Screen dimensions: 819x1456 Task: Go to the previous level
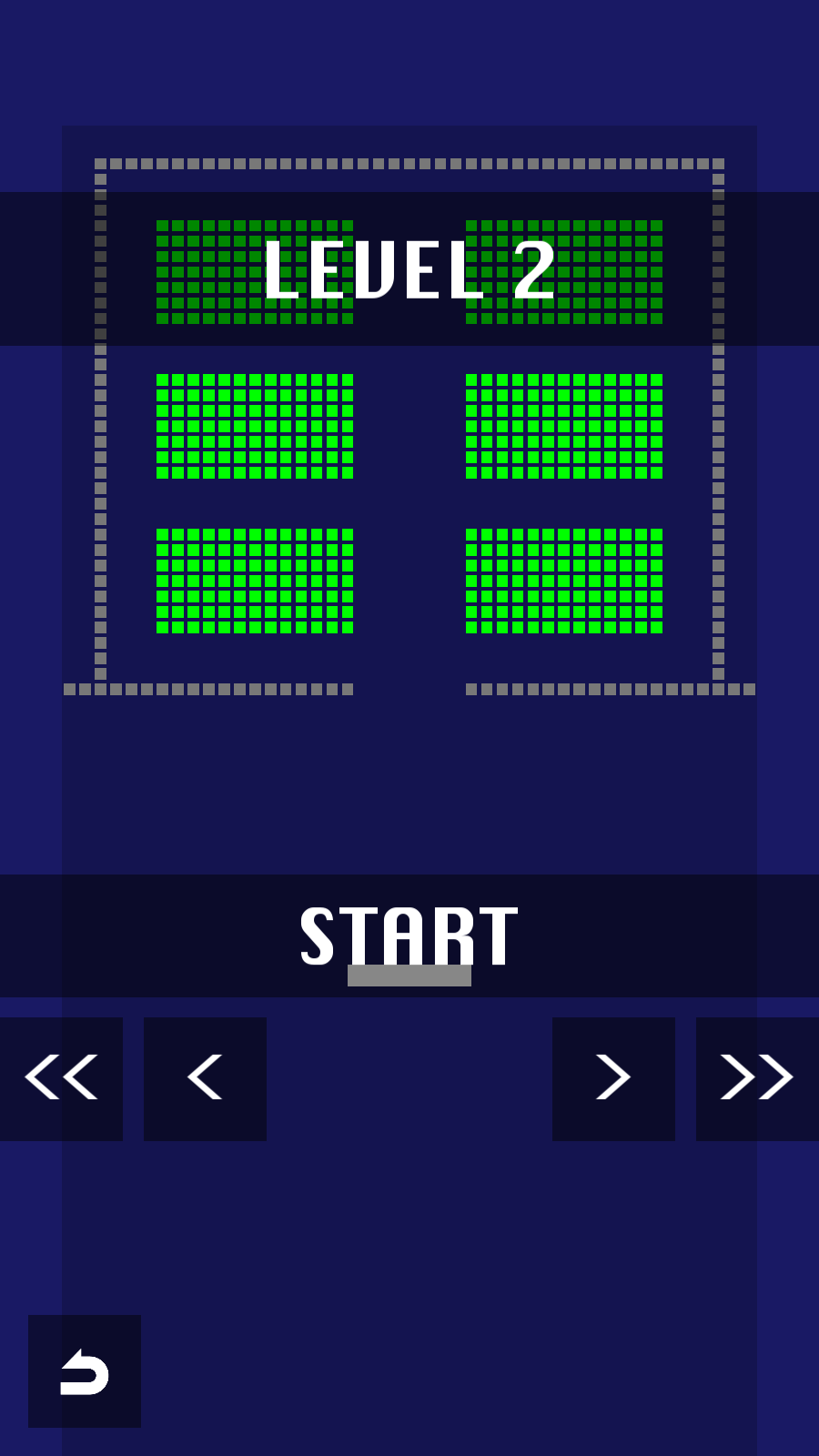click(x=205, y=1078)
